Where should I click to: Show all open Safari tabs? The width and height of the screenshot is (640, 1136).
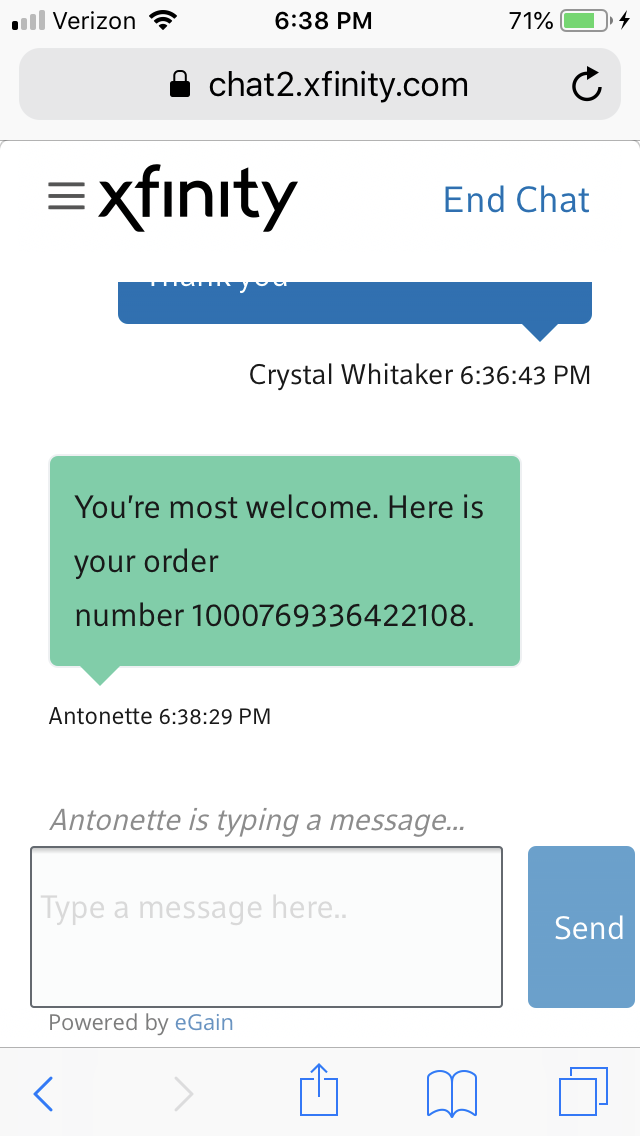pyautogui.click(x=583, y=1092)
